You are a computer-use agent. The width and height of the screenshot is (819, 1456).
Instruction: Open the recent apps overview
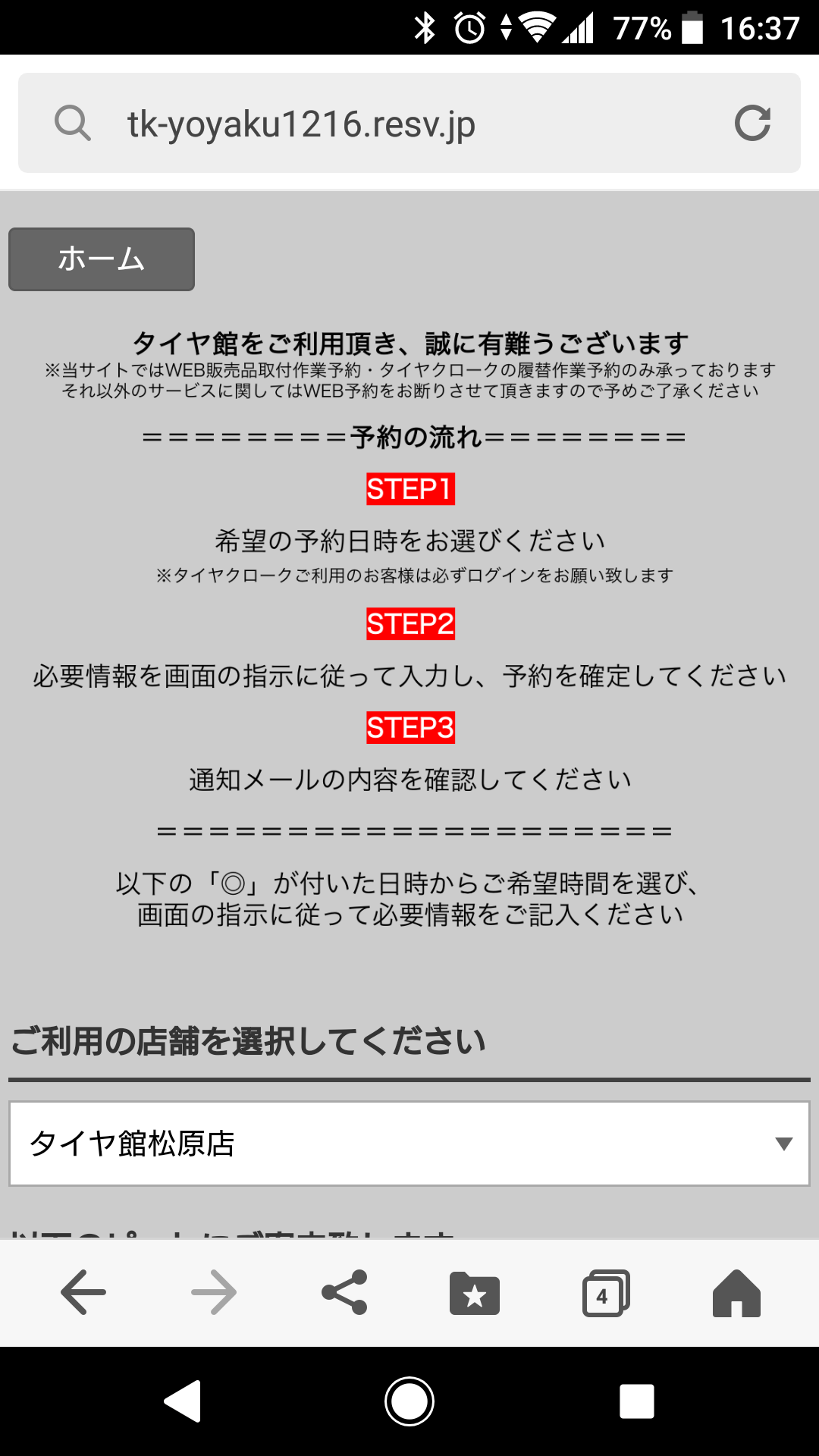636,1401
